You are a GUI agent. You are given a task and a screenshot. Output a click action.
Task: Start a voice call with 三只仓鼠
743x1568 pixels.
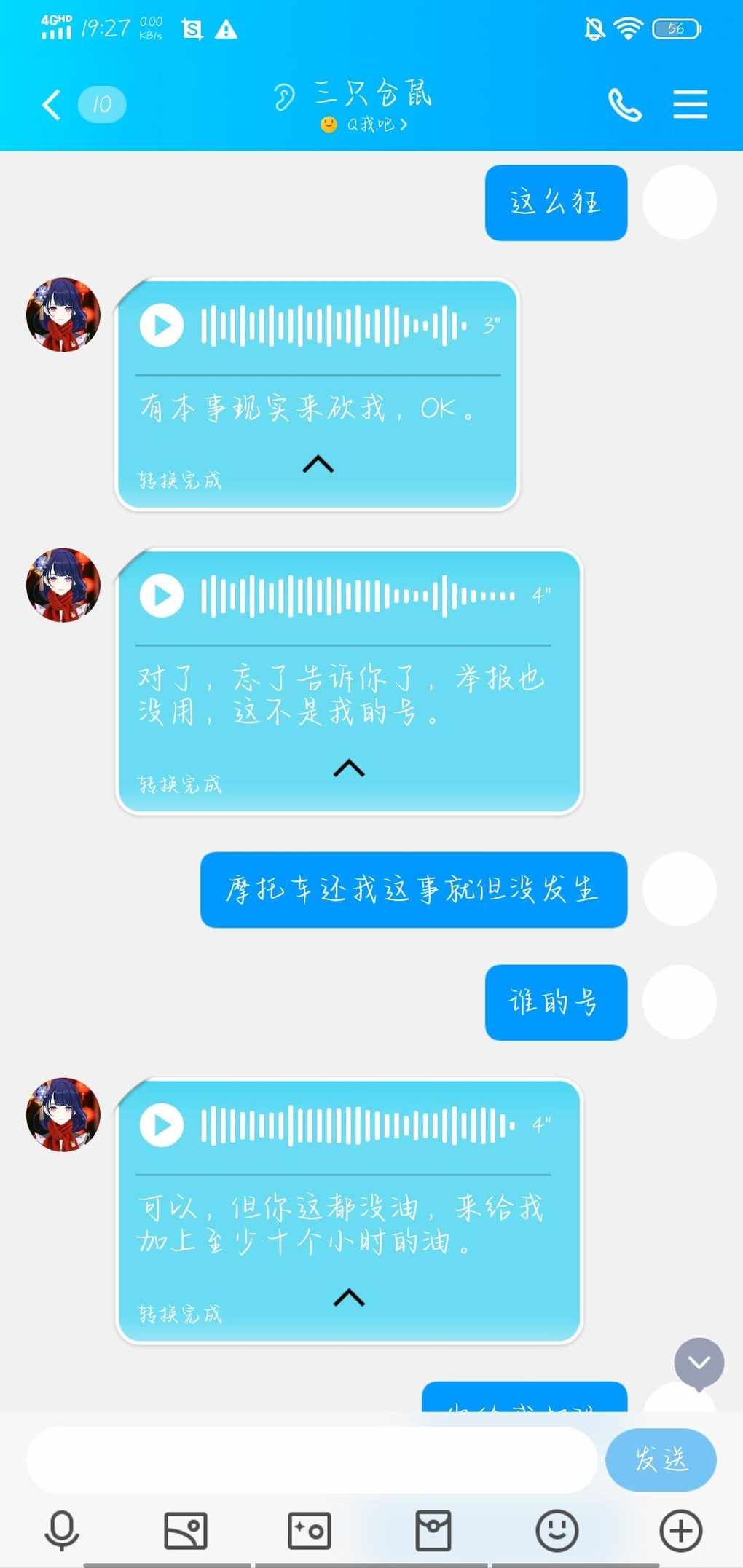coord(624,105)
